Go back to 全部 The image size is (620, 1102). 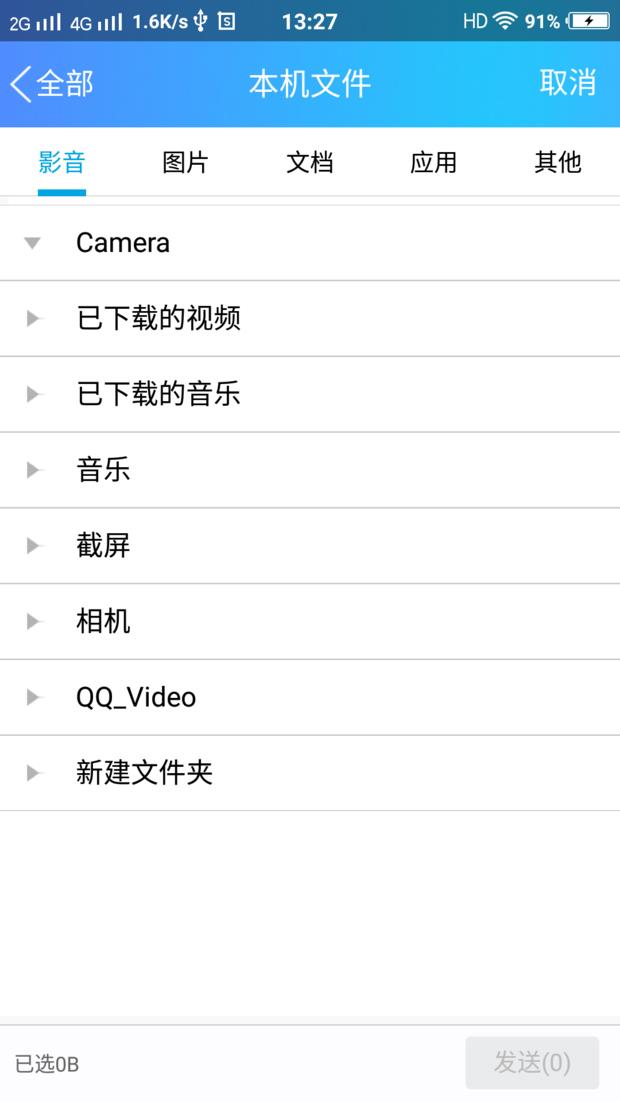coord(52,84)
